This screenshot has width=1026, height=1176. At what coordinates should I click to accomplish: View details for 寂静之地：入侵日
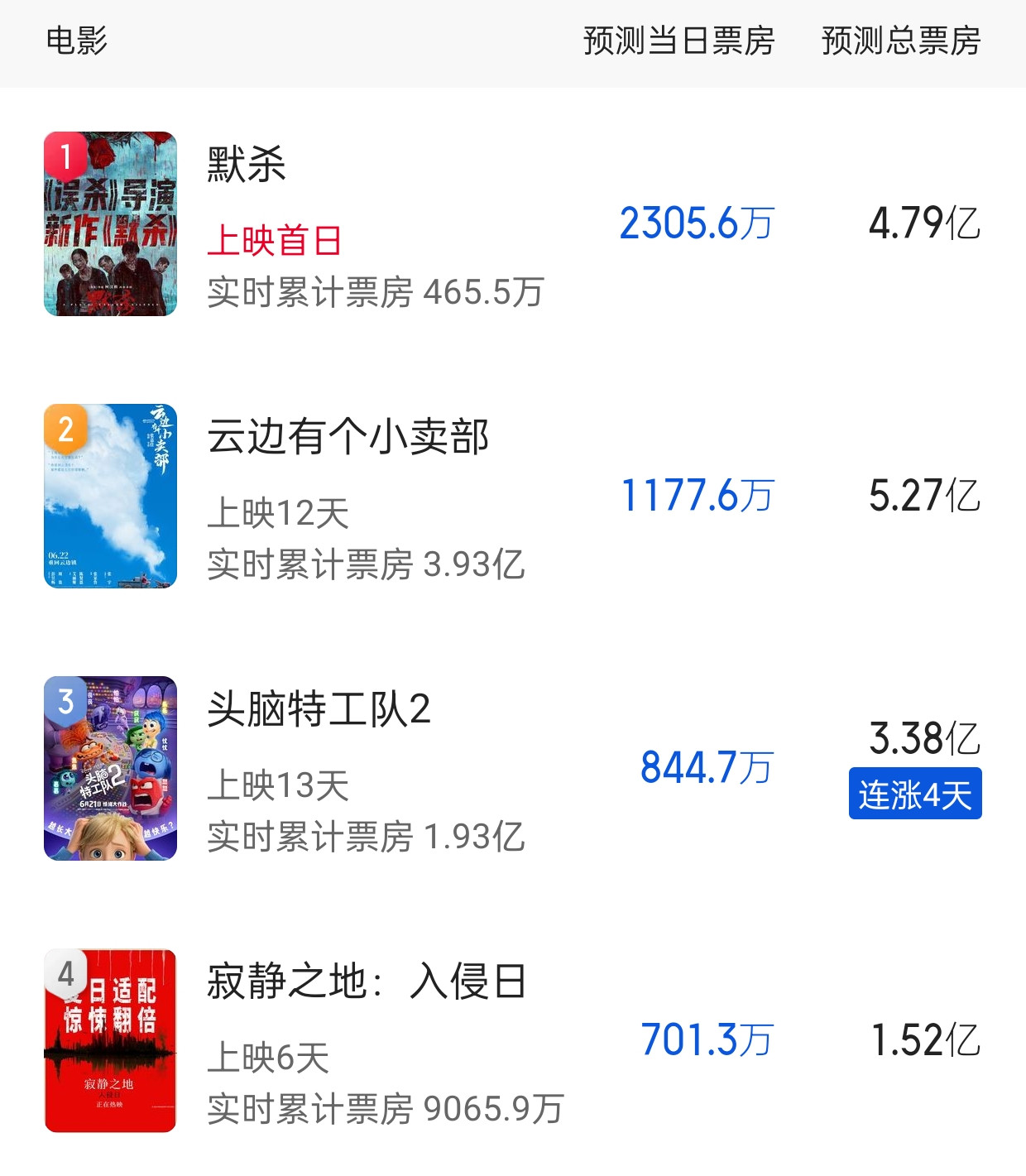[513, 1040]
